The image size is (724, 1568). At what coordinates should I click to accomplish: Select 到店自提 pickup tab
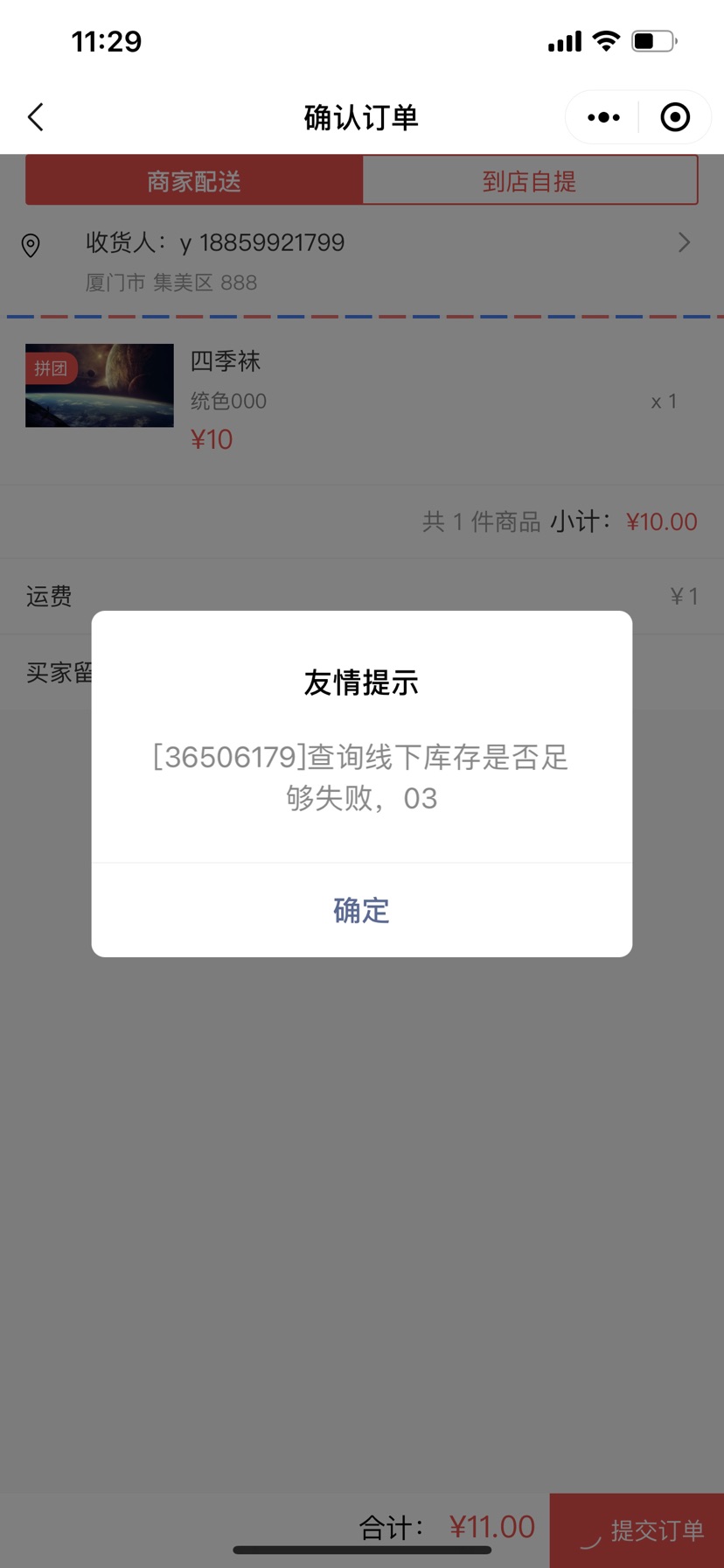pyautogui.click(x=529, y=181)
